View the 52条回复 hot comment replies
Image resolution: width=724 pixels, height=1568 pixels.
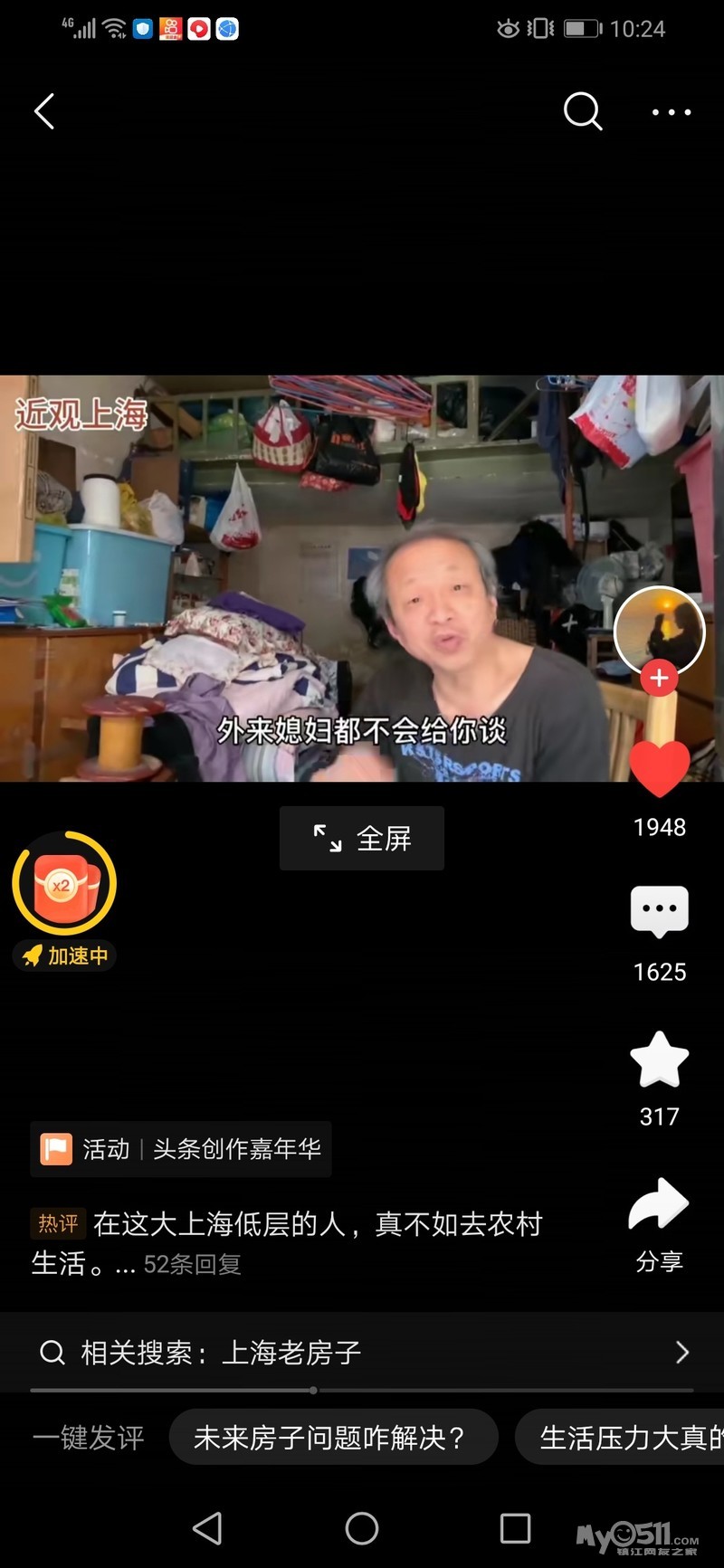pyautogui.click(x=192, y=1264)
